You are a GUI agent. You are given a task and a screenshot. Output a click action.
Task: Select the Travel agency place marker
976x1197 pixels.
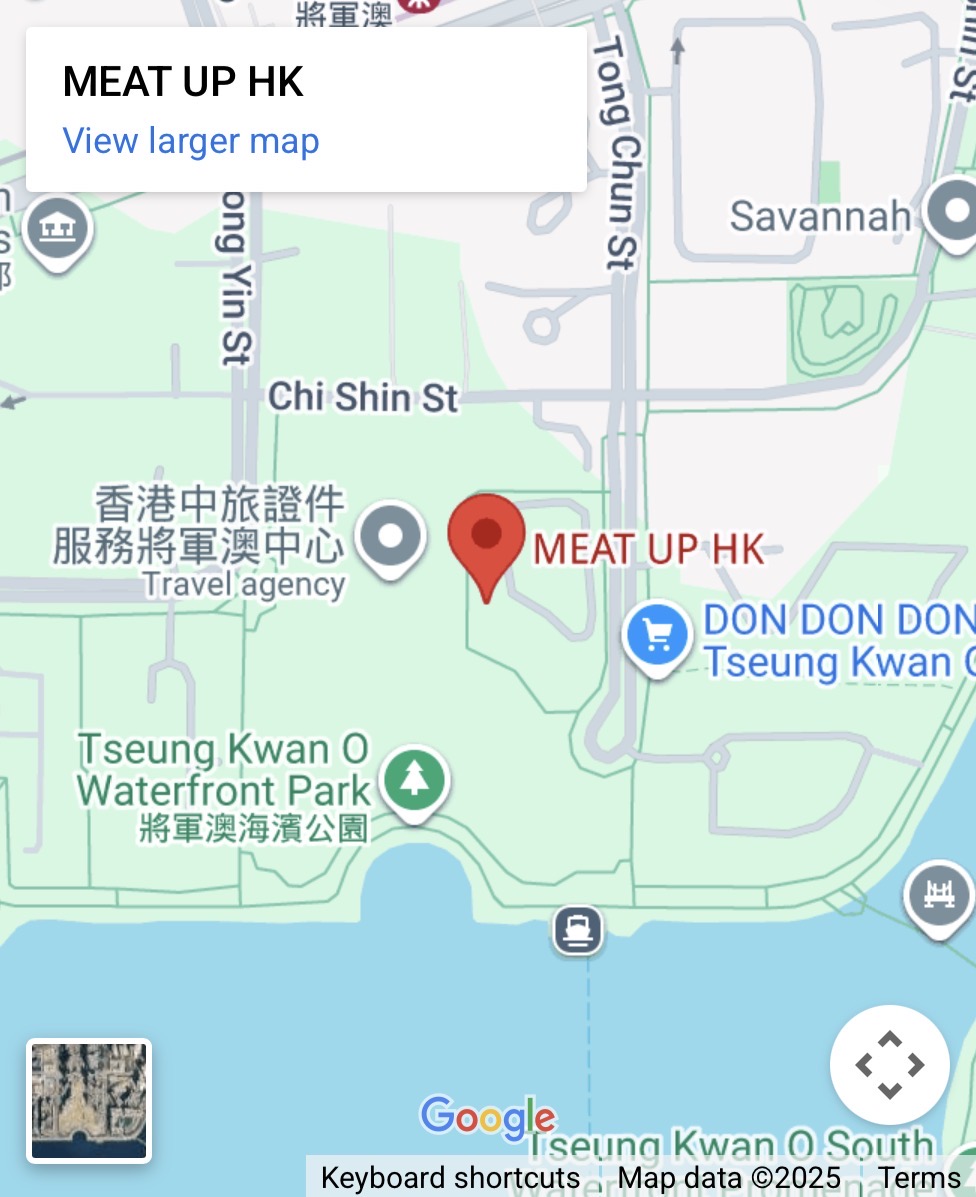[x=392, y=536]
